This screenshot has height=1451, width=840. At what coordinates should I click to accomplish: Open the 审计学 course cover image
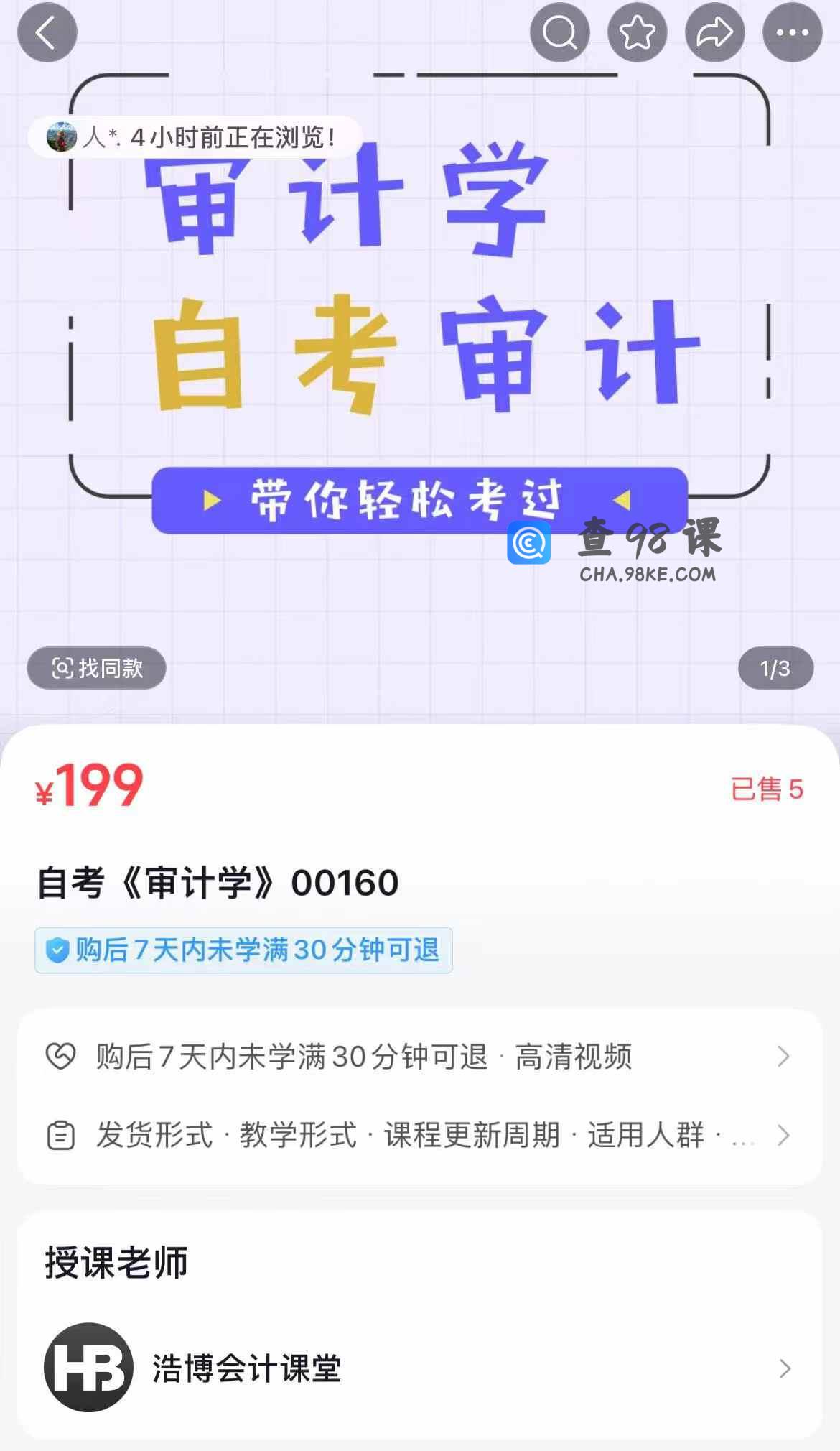pos(419,359)
